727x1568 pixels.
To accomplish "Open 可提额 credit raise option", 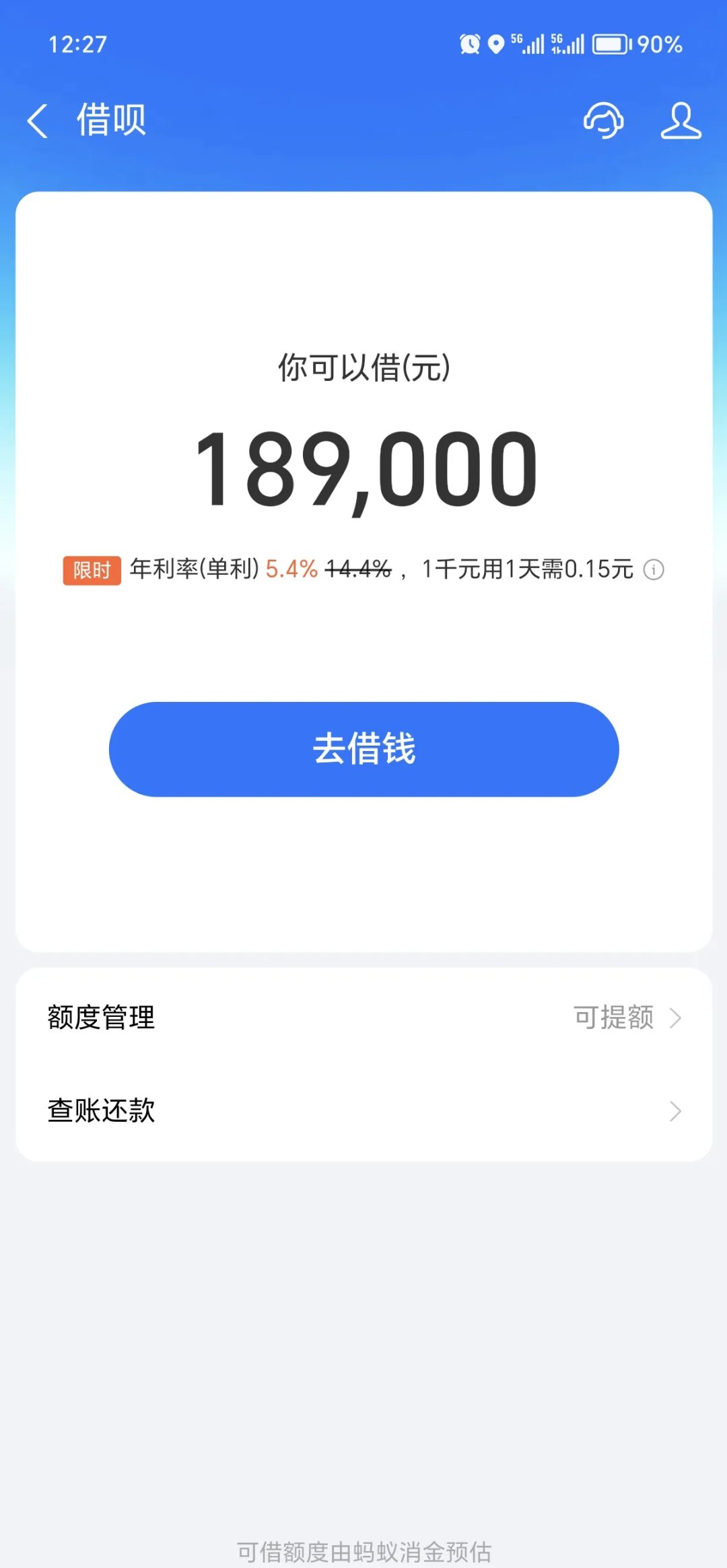I will tap(615, 1018).
